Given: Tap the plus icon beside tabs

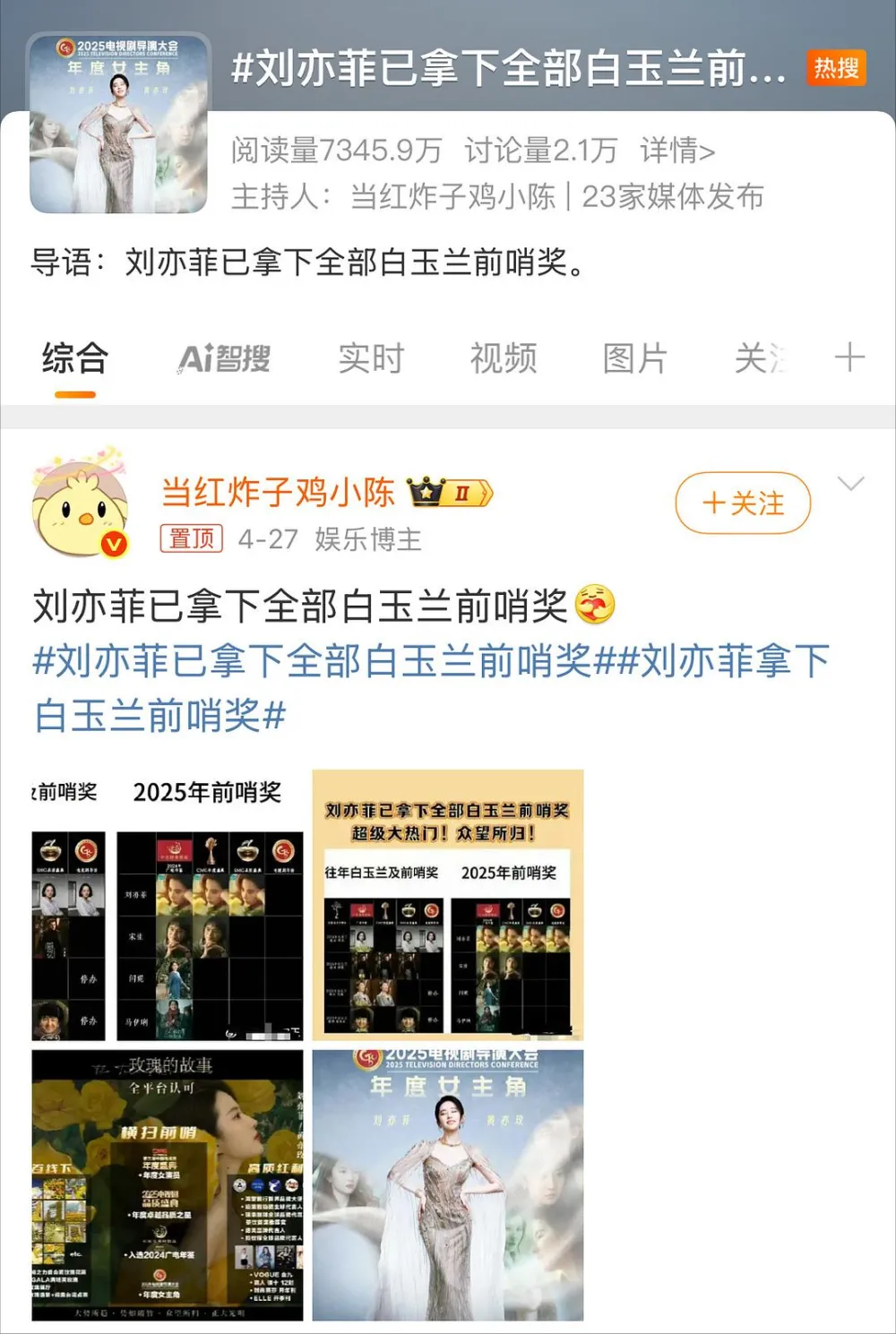Looking at the screenshot, I should click(849, 358).
